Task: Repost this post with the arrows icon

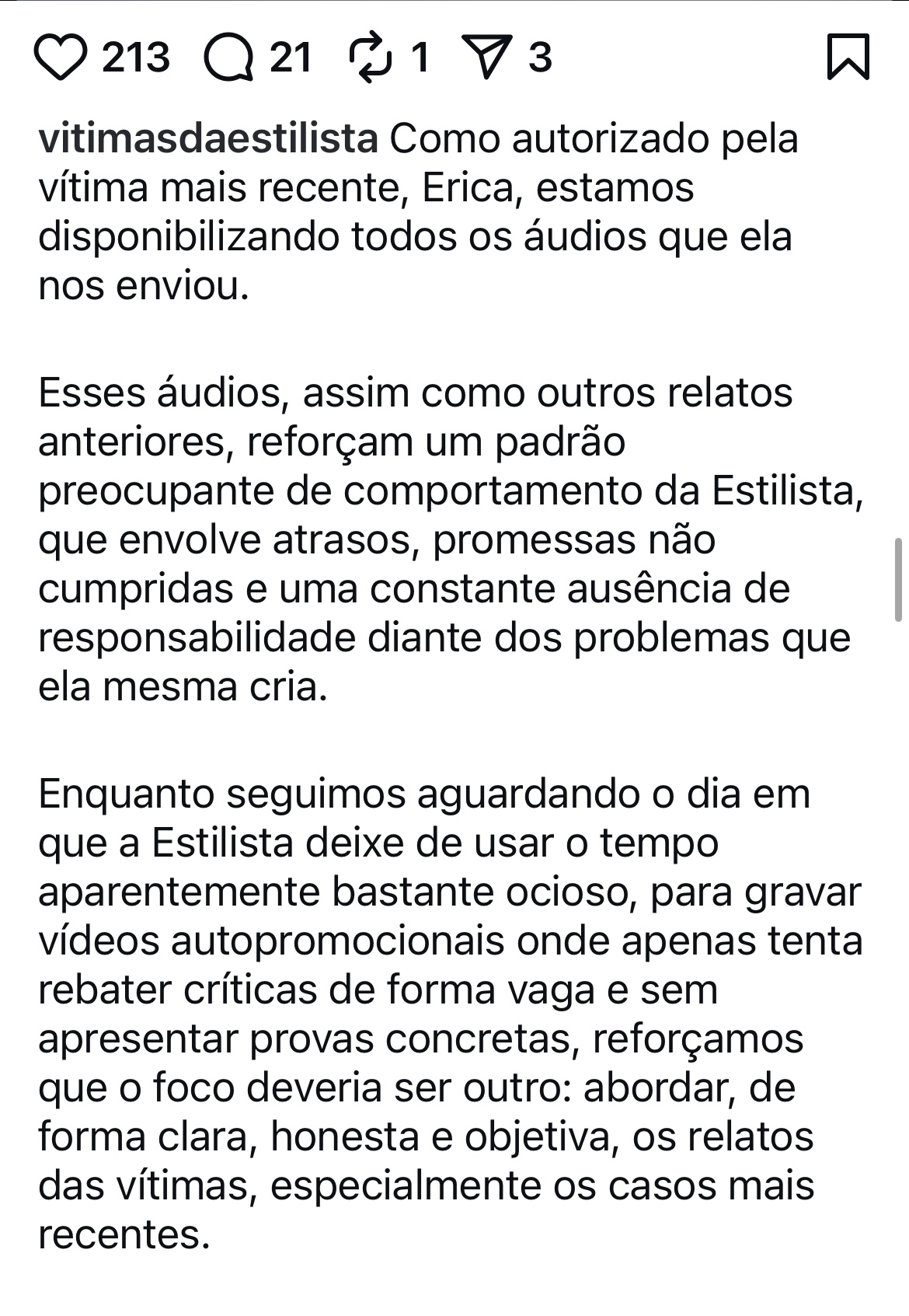Action: coord(371,58)
